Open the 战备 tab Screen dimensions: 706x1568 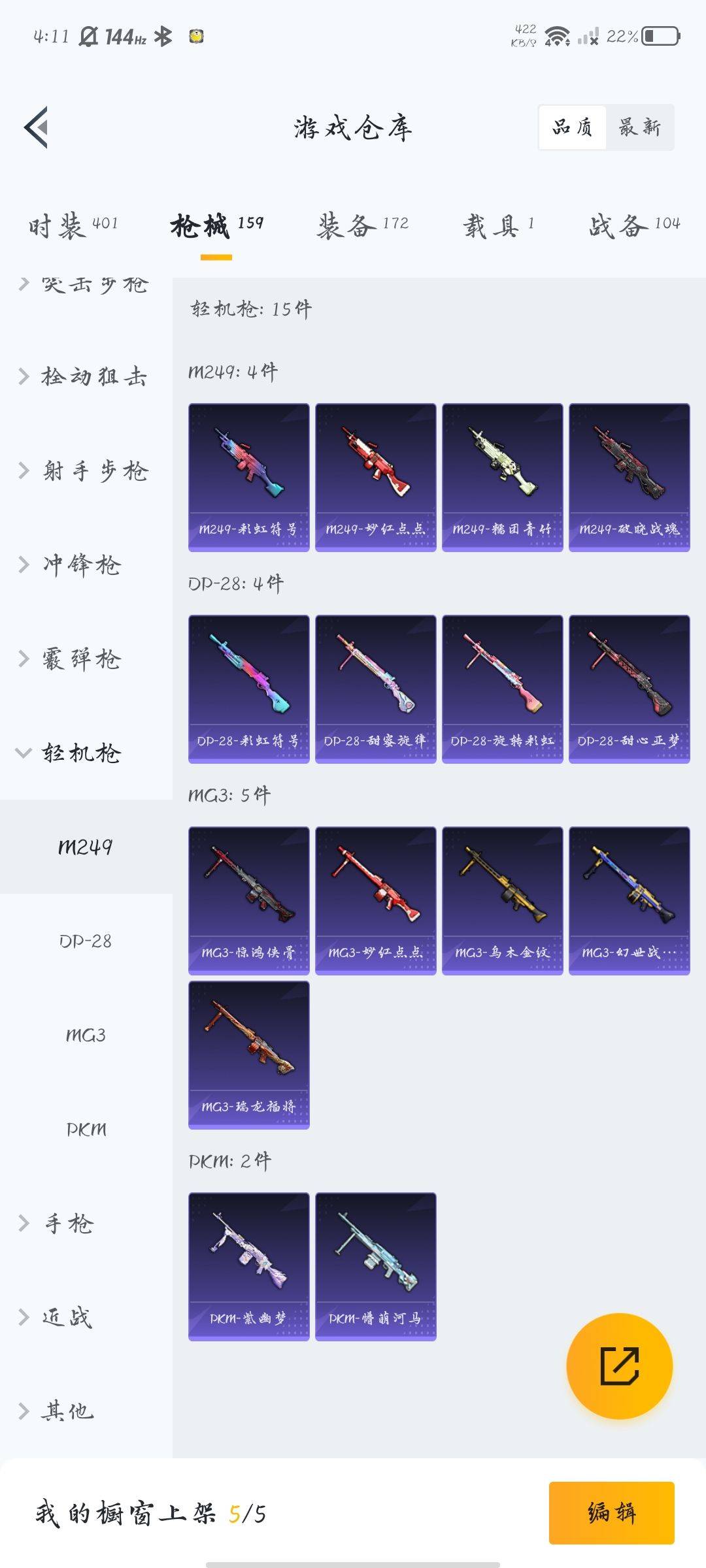634,225
